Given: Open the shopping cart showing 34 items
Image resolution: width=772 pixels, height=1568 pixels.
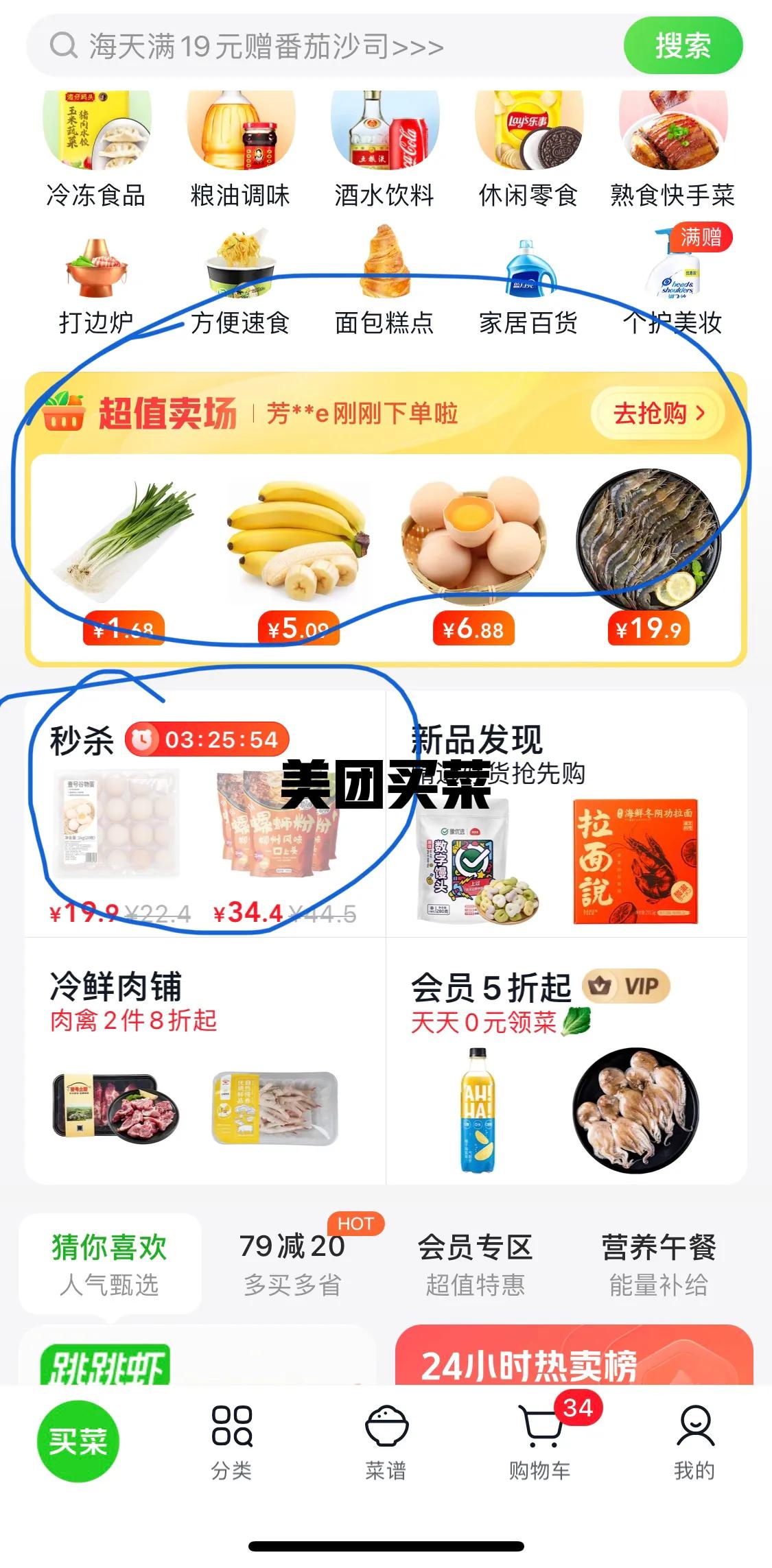Looking at the screenshot, I should click(541, 1440).
